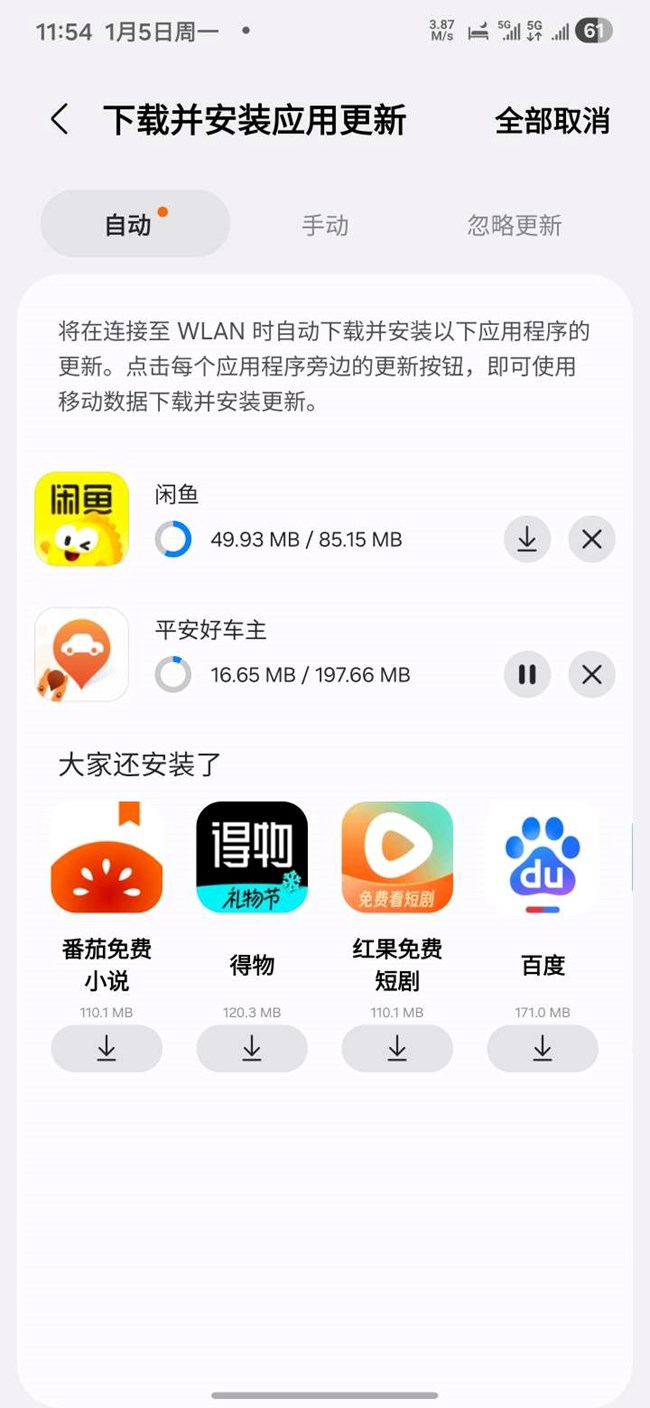Cancel the 闲鱼 update

[592, 540]
